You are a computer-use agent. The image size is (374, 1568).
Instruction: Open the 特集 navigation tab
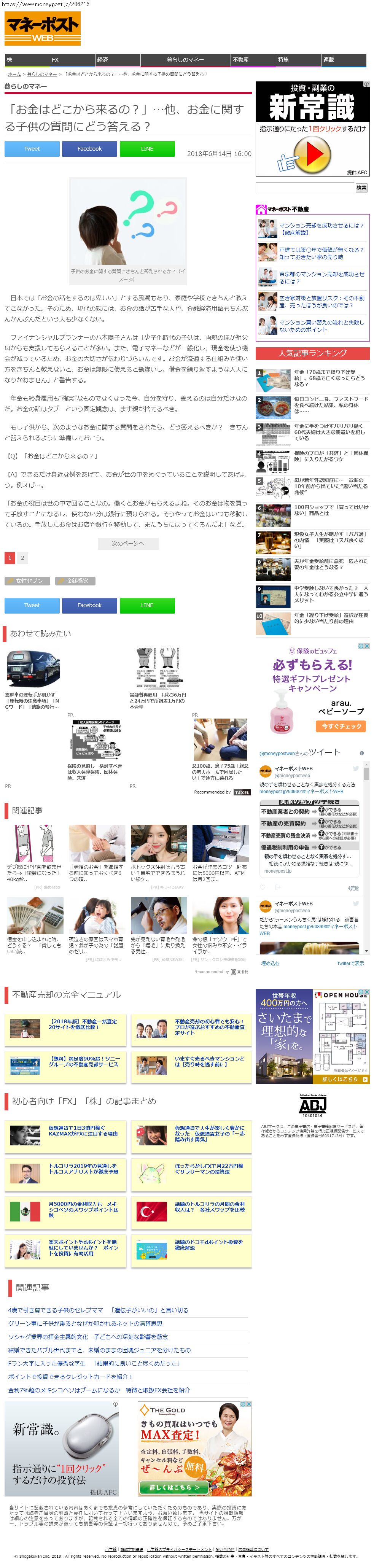pyautogui.click(x=298, y=60)
